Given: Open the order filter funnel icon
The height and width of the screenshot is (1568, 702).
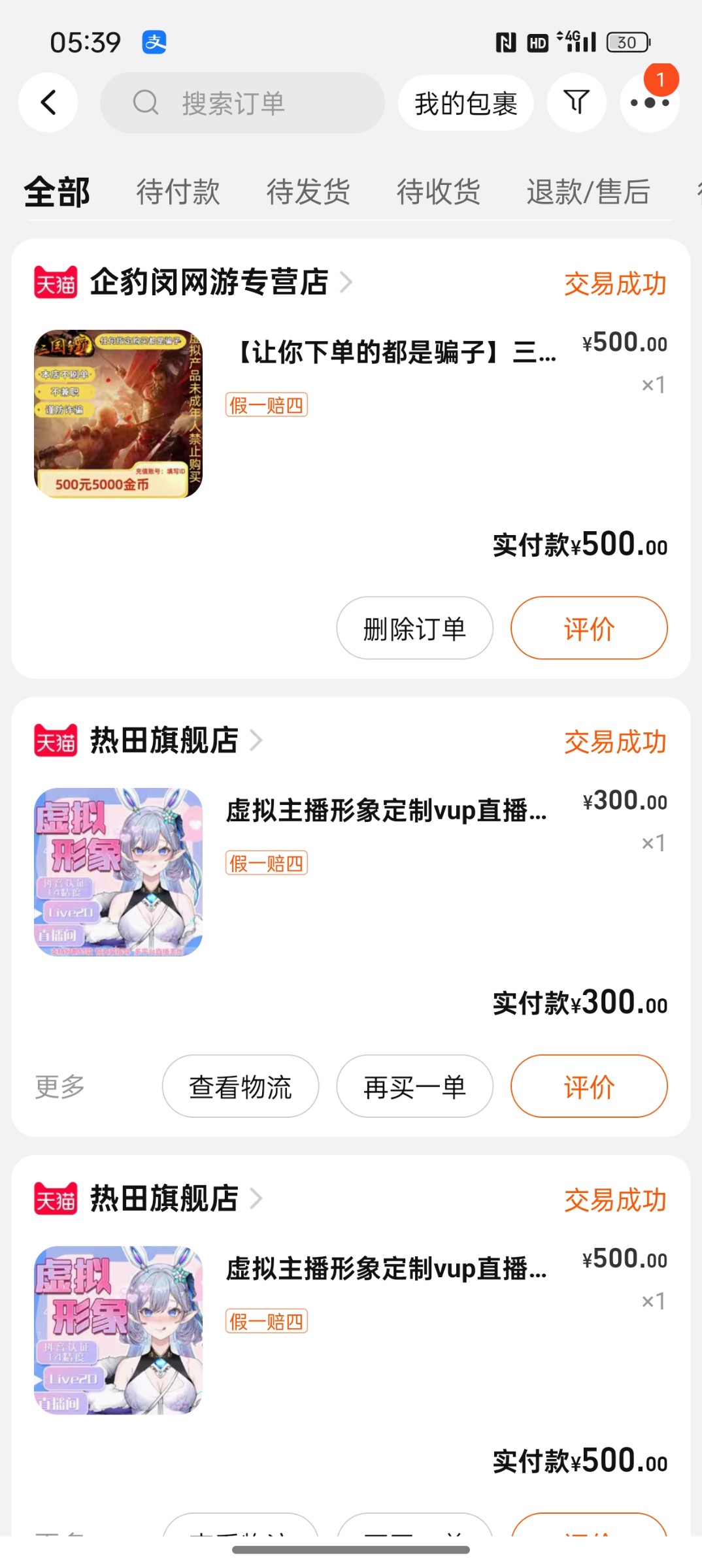Looking at the screenshot, I should tap(577, 103).
